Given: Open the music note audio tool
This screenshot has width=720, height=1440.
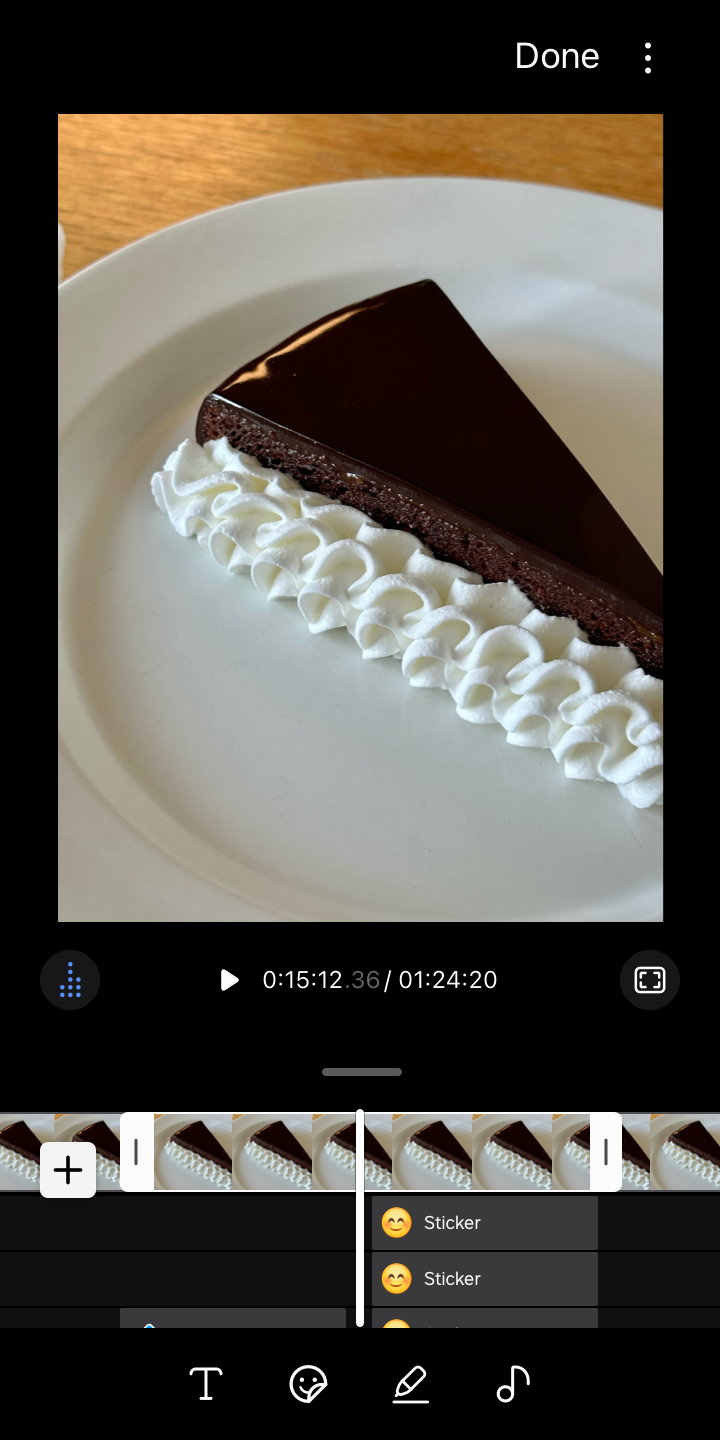Looking at the screenshot, I should point(512,1384).
